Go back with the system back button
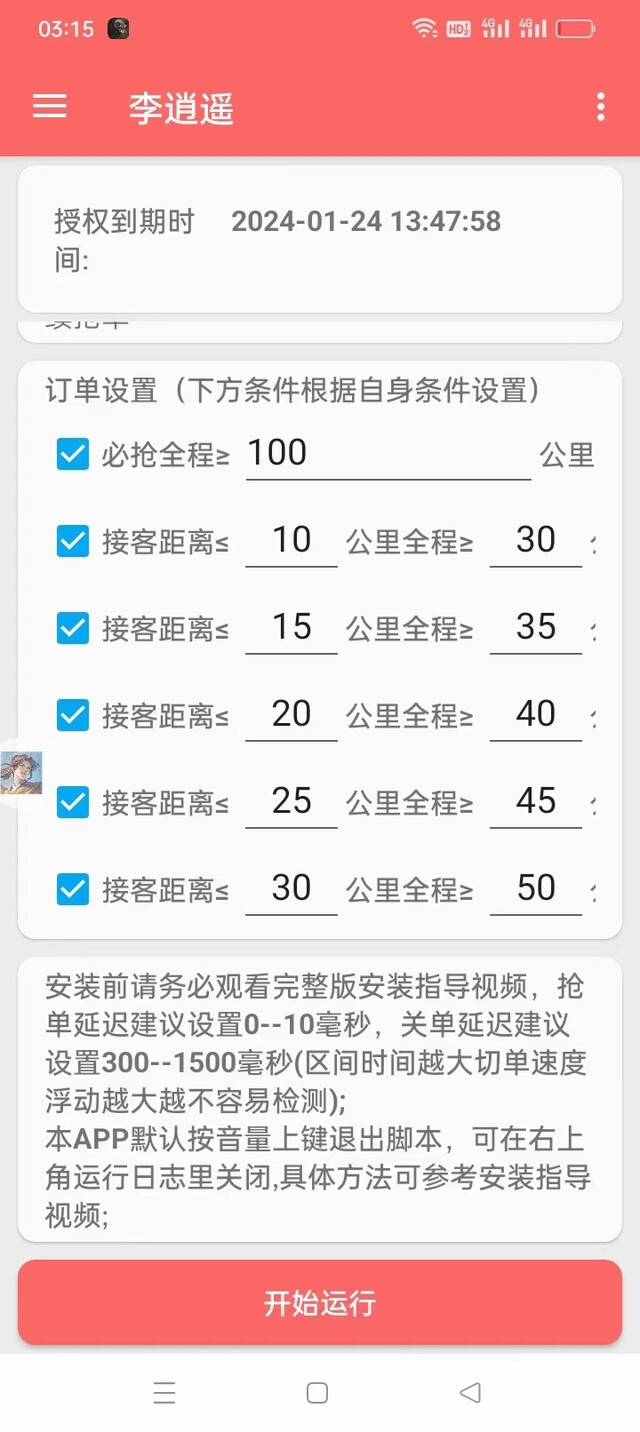 click(x=470, y=1392)
